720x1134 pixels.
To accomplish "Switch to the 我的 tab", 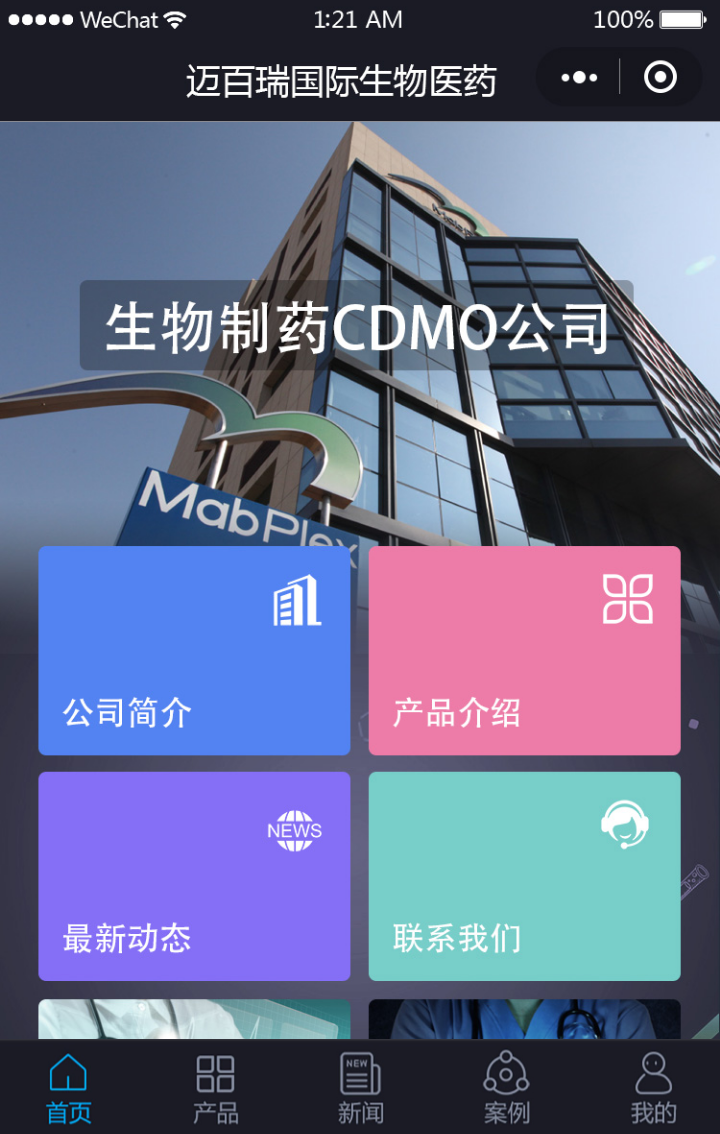I will coord(653,1088).
